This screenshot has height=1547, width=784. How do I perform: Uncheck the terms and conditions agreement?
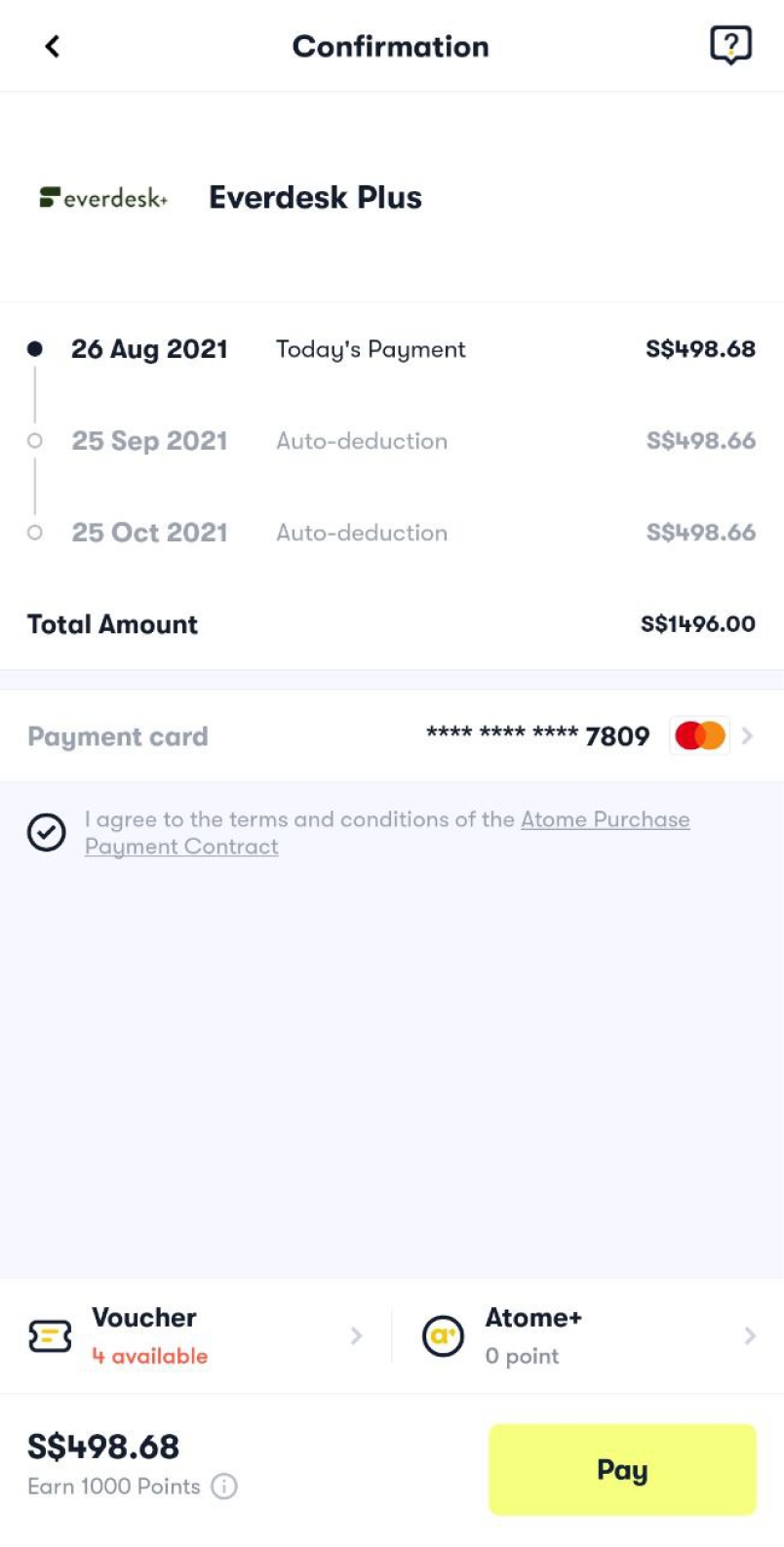pos(46,833)
